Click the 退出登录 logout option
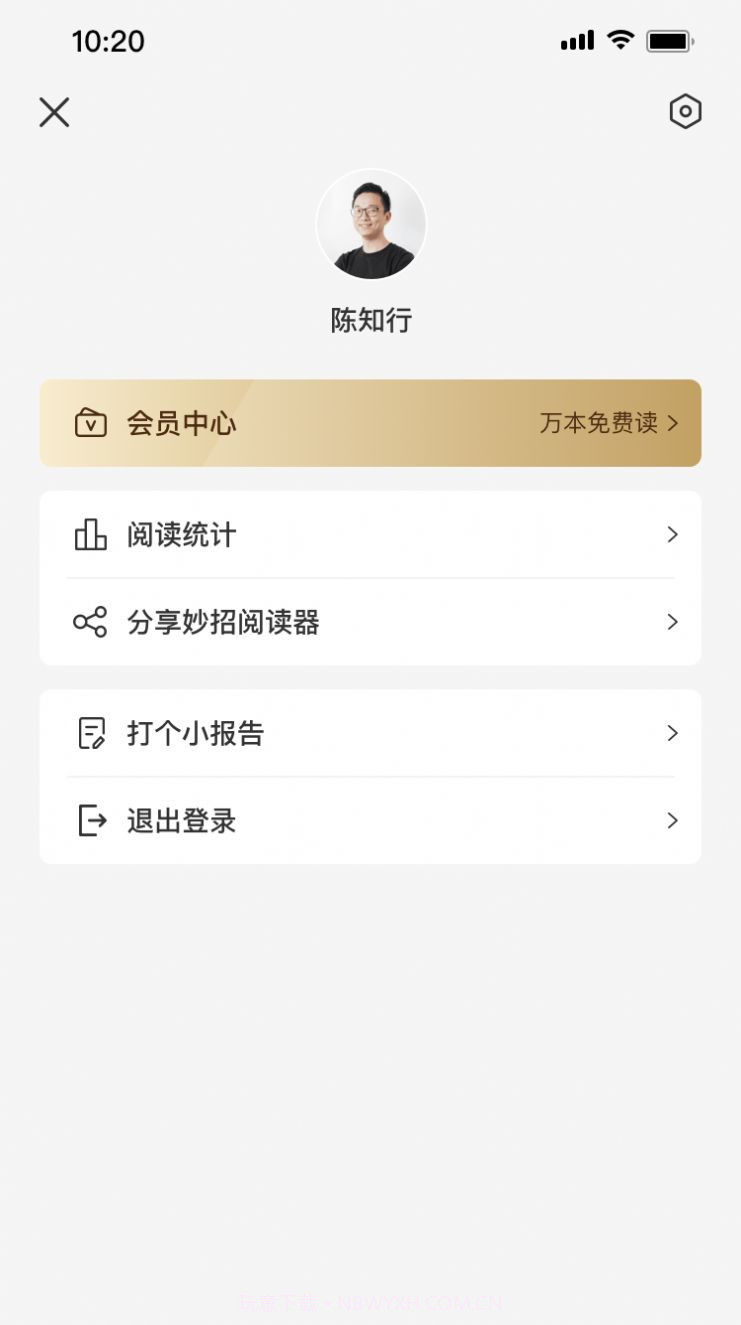 click(180, 821)
